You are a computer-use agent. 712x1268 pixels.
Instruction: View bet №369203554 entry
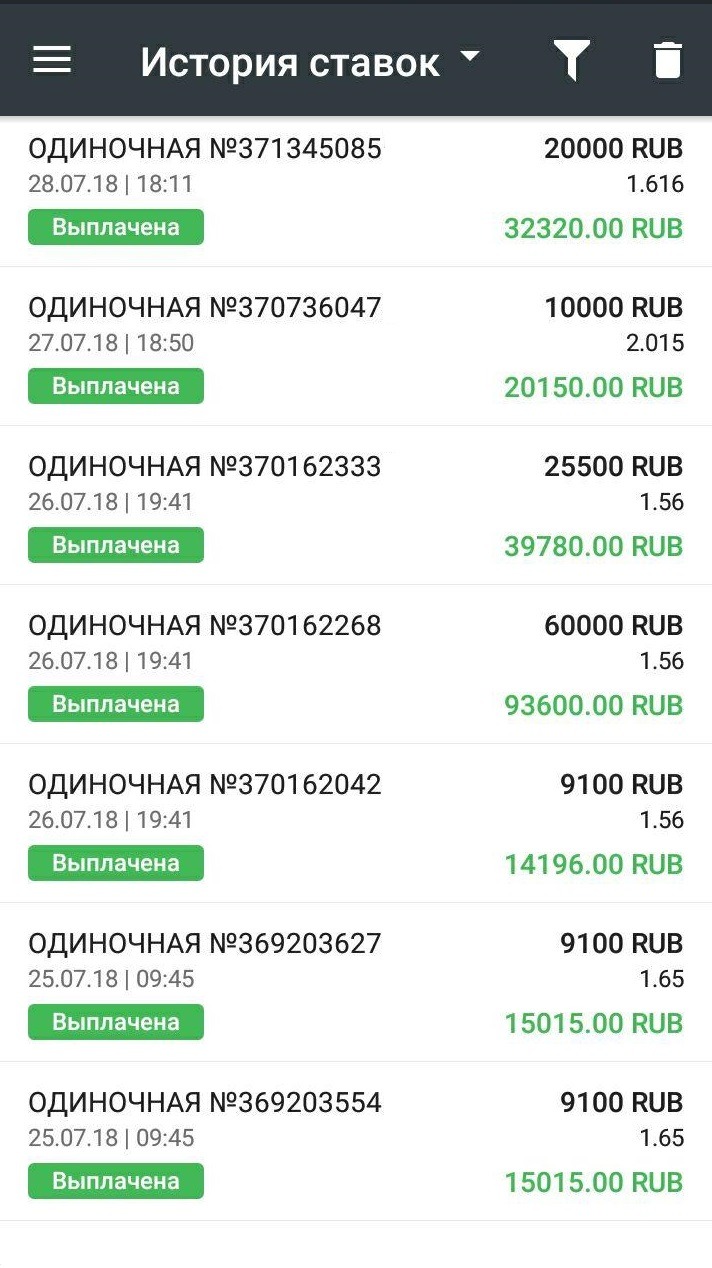coord(355,1141)
